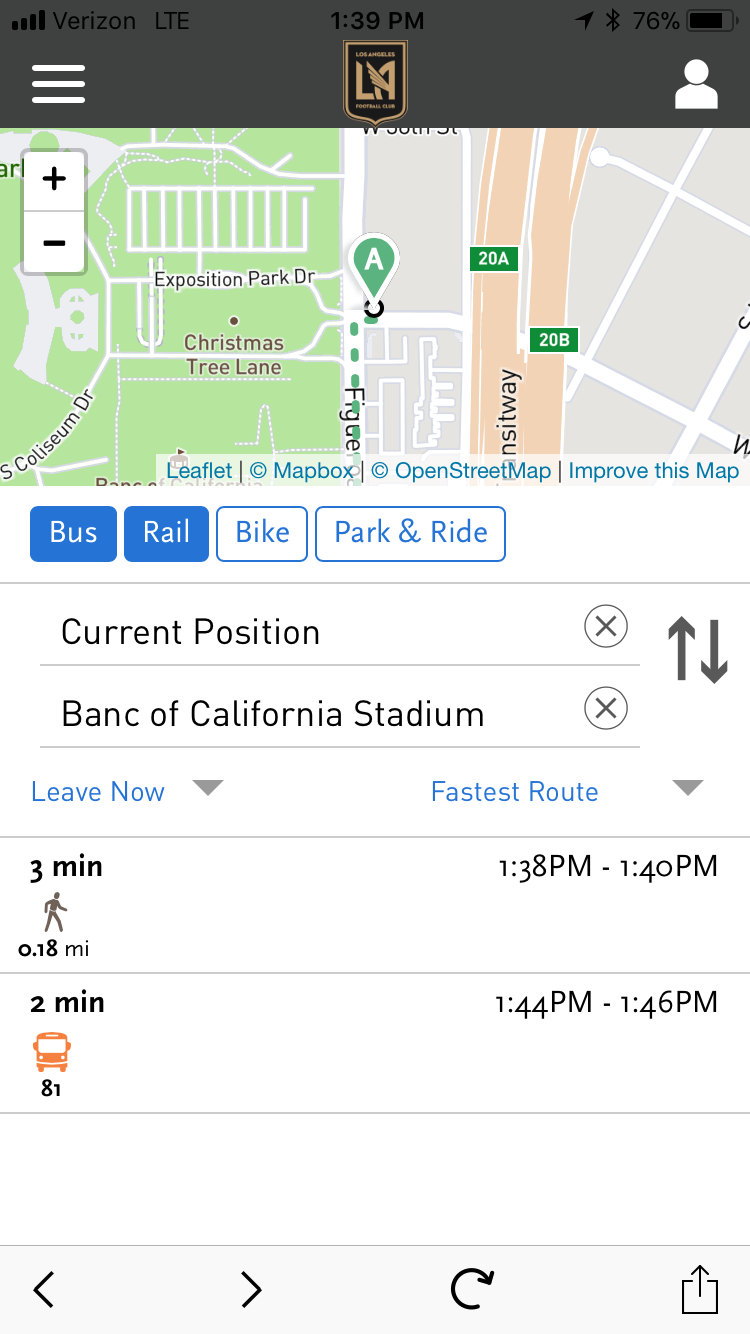Edit the Current Position field

310,632
